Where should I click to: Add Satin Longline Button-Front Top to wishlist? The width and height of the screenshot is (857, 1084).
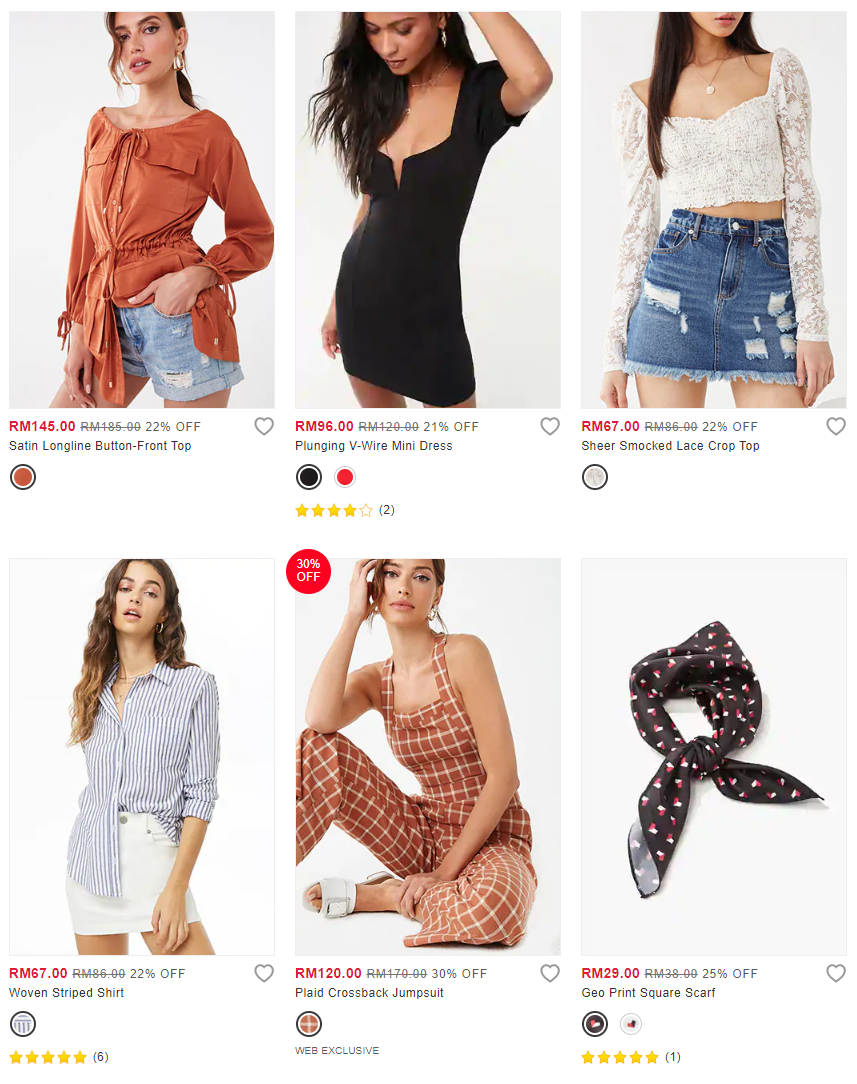(264, 427)
